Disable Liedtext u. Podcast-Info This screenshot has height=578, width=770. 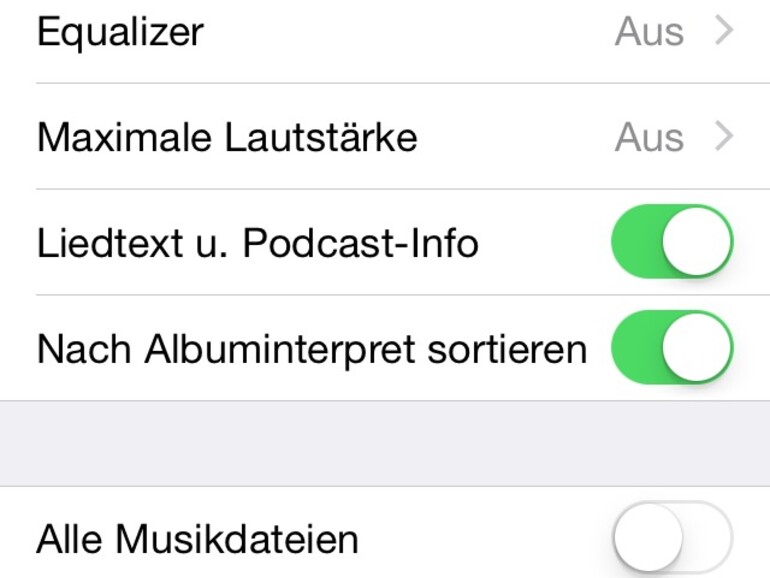[x=671, y=243]
